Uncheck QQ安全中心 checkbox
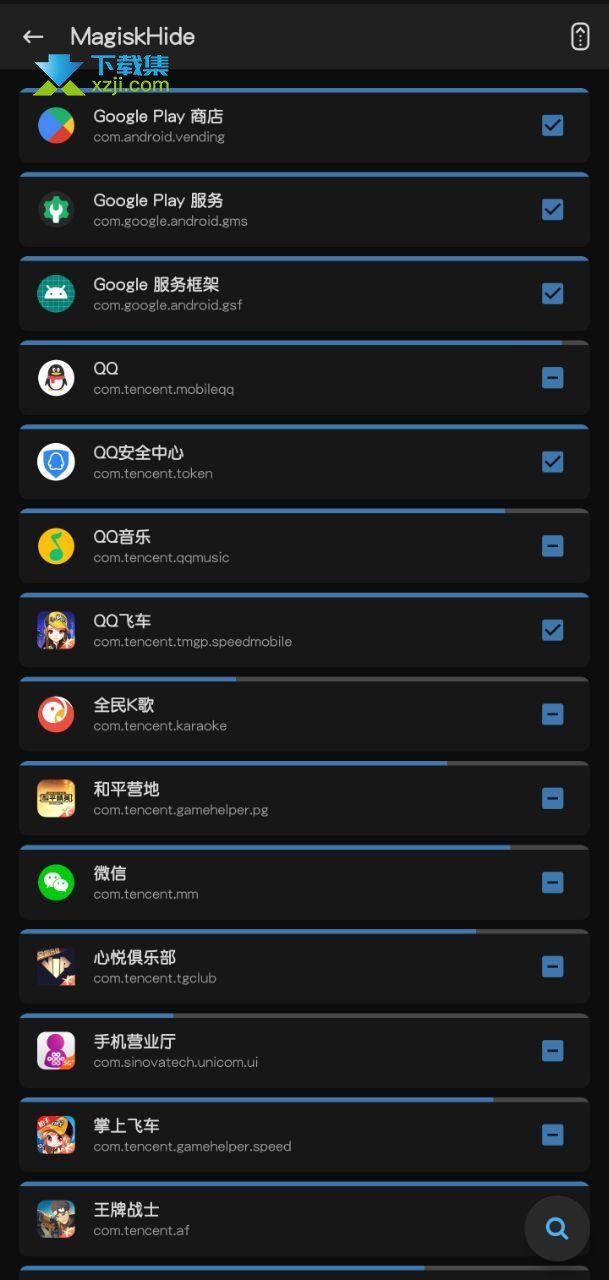 point(552,461)
